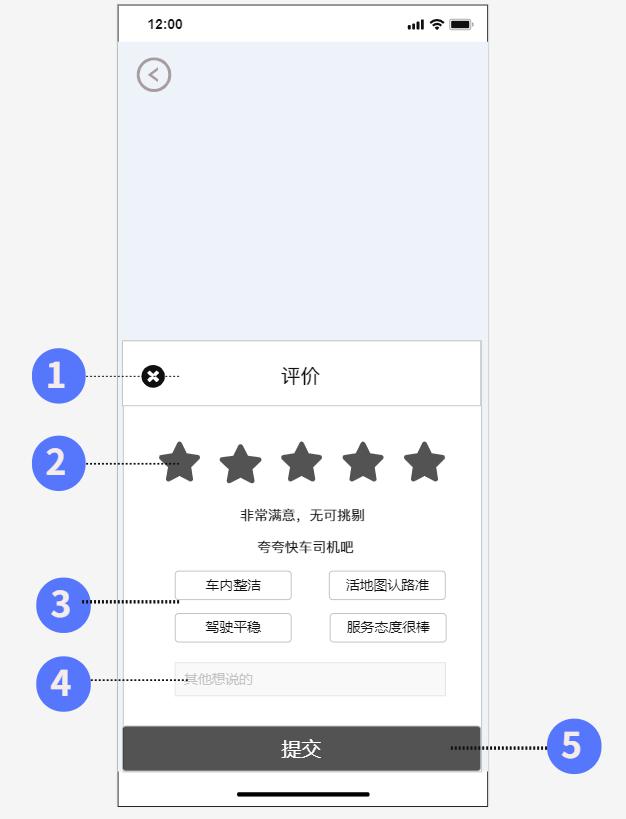This screenshot has width=626, height=819.
Task: Submit the review with 提交
Action: pos(301,749)
